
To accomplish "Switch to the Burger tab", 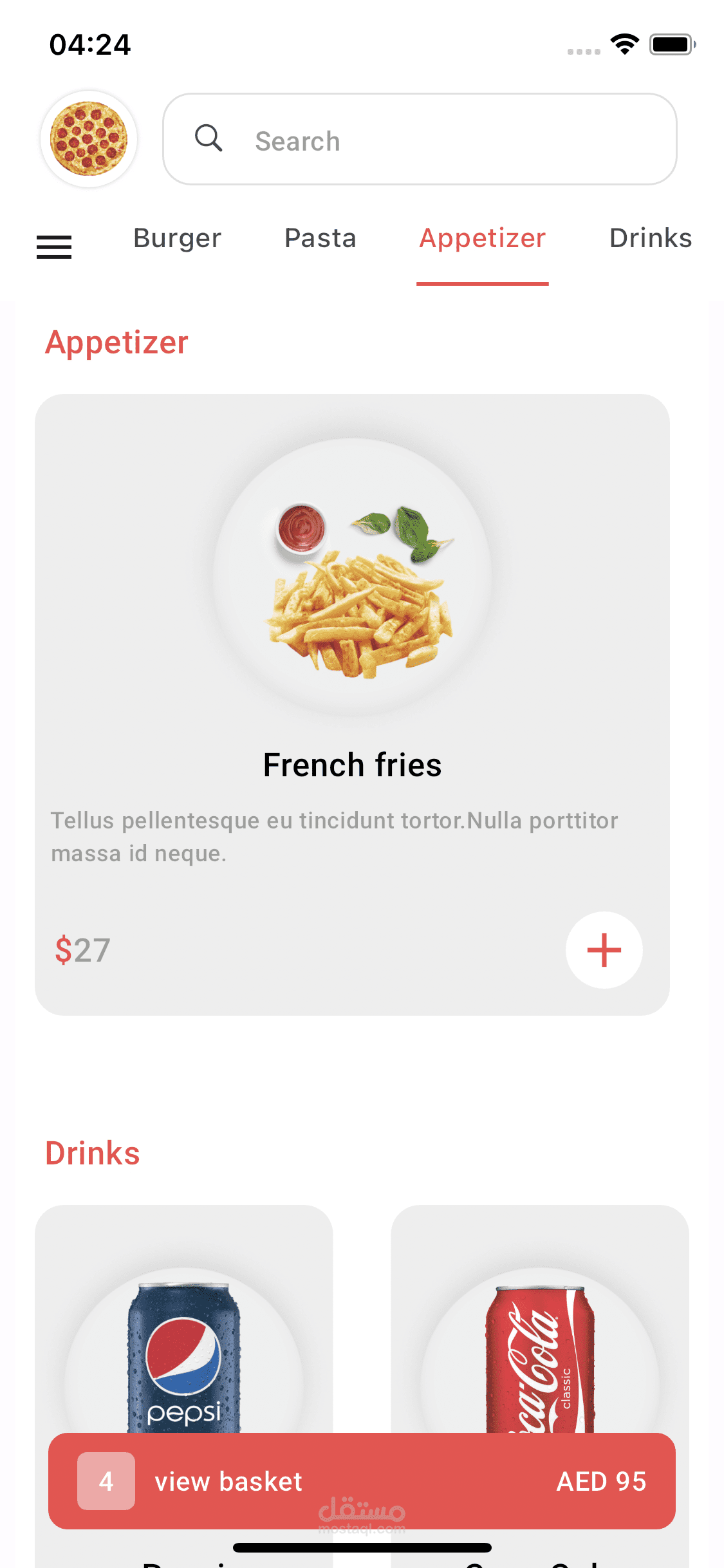I will pyautogui.click(x=177, y=239).
